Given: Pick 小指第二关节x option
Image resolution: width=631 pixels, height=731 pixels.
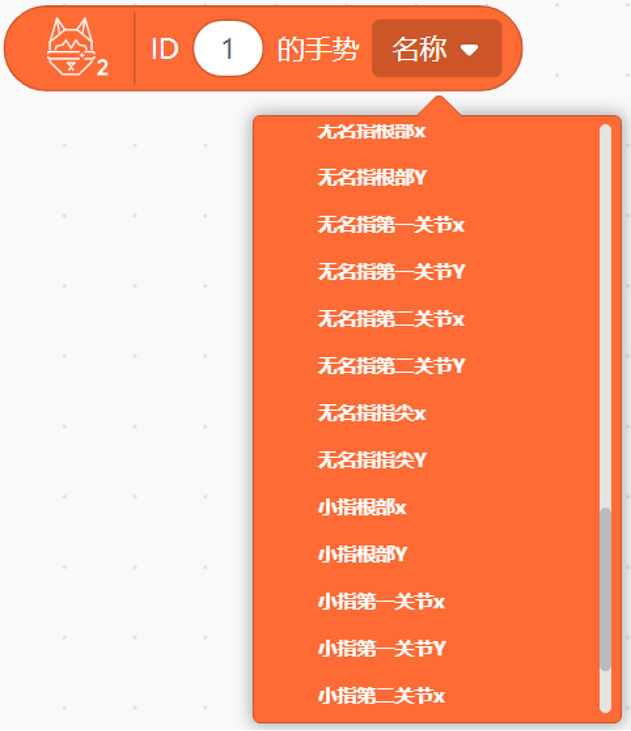Looking at the screenshot, I should [x=381, y=695].
